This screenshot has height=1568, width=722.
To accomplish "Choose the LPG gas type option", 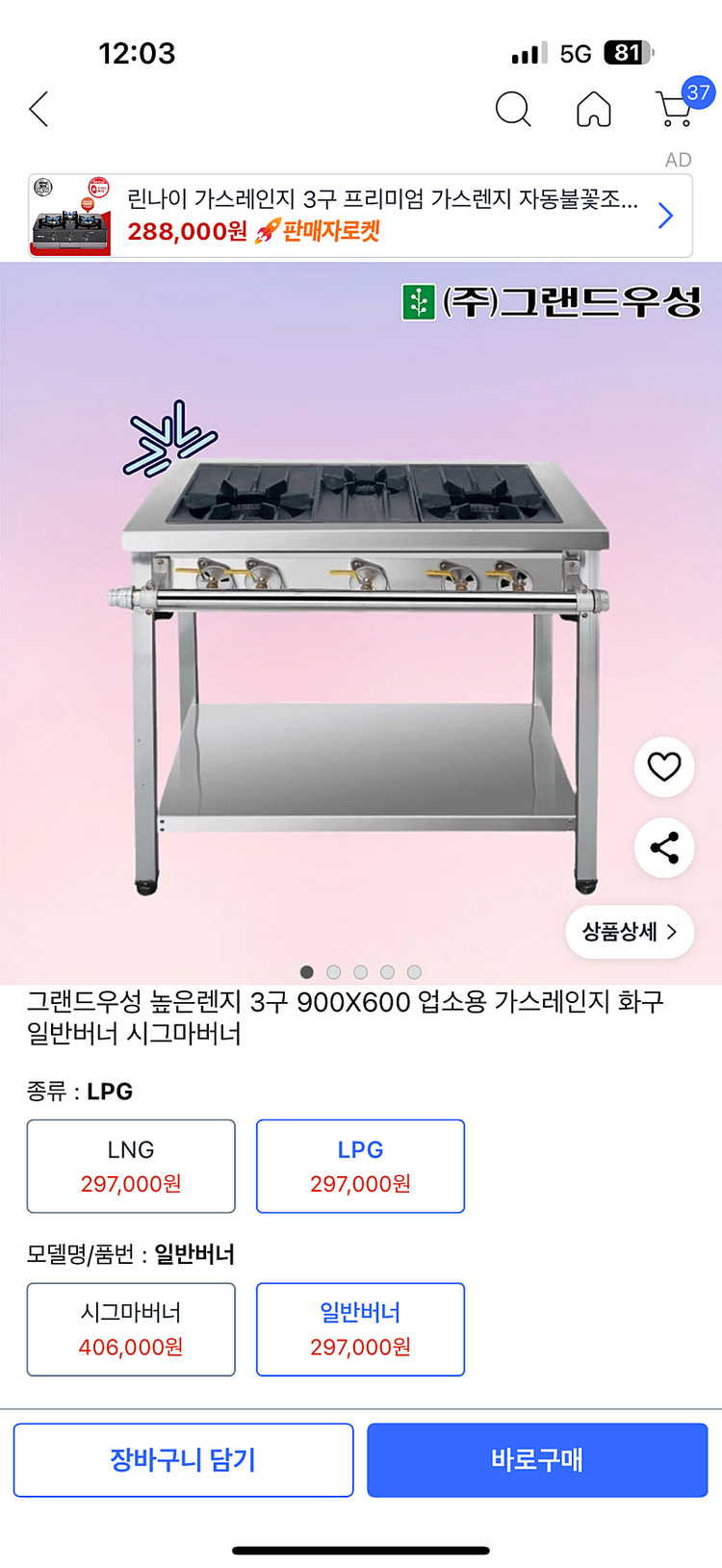I will pyautogui.click(x=360, y=1166).
